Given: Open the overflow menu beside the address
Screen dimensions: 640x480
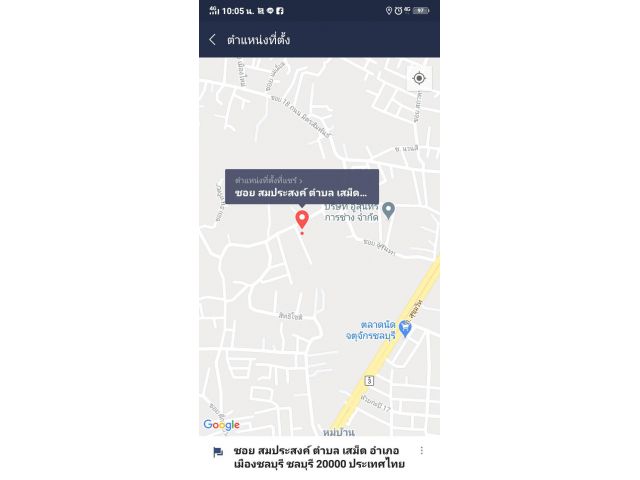Looking at the screenshot, I should [x=422, y=451].
